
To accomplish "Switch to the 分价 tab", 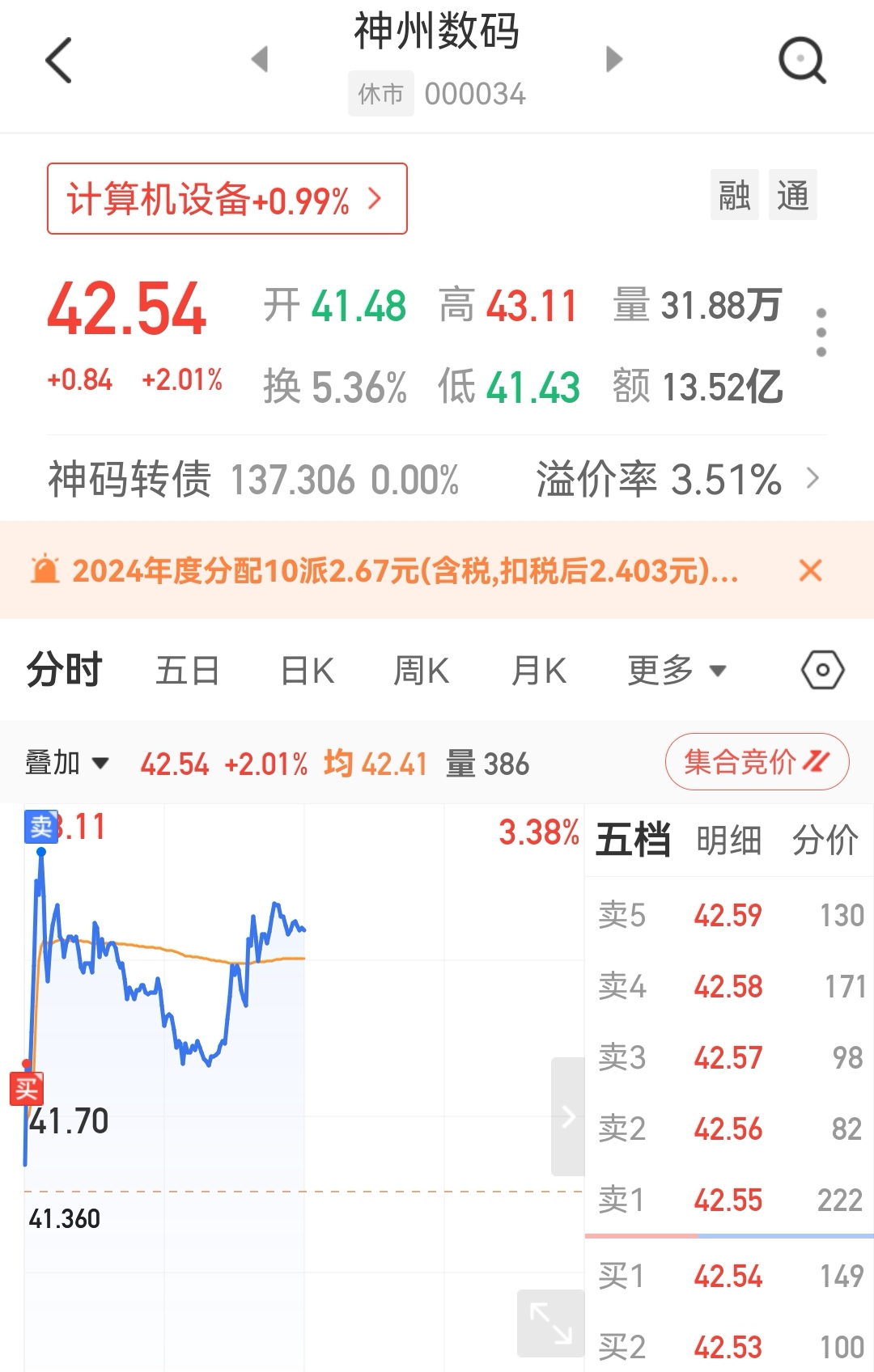I will click(x=825, y=841).
